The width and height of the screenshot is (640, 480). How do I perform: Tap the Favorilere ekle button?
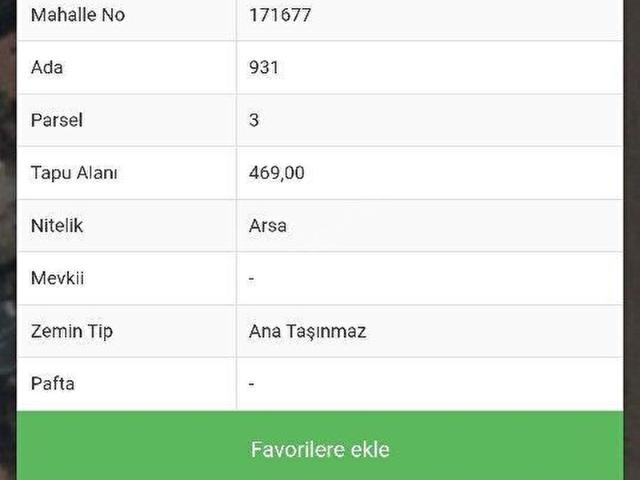coord(320,448)
